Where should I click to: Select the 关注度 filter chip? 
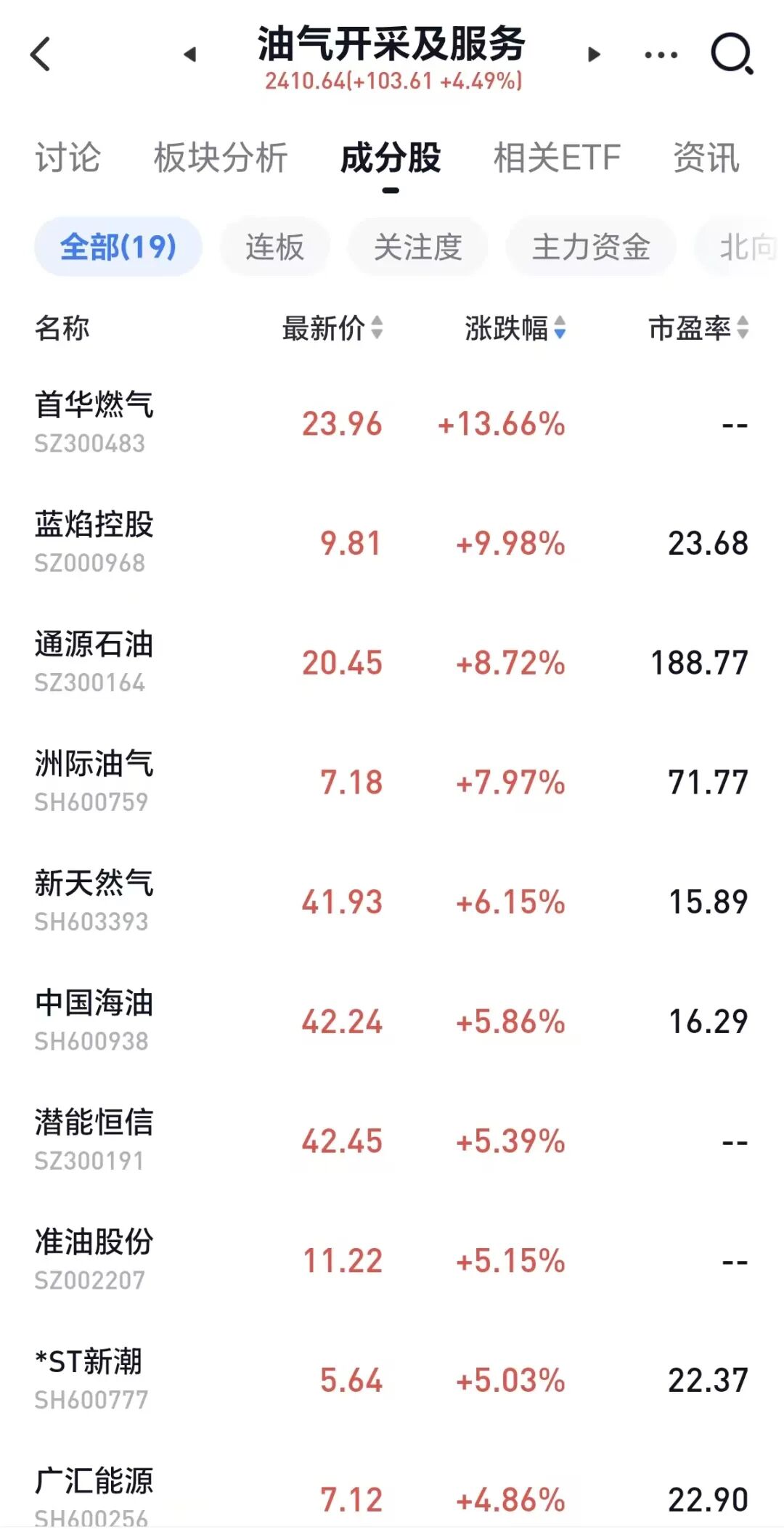click(417, 247)
